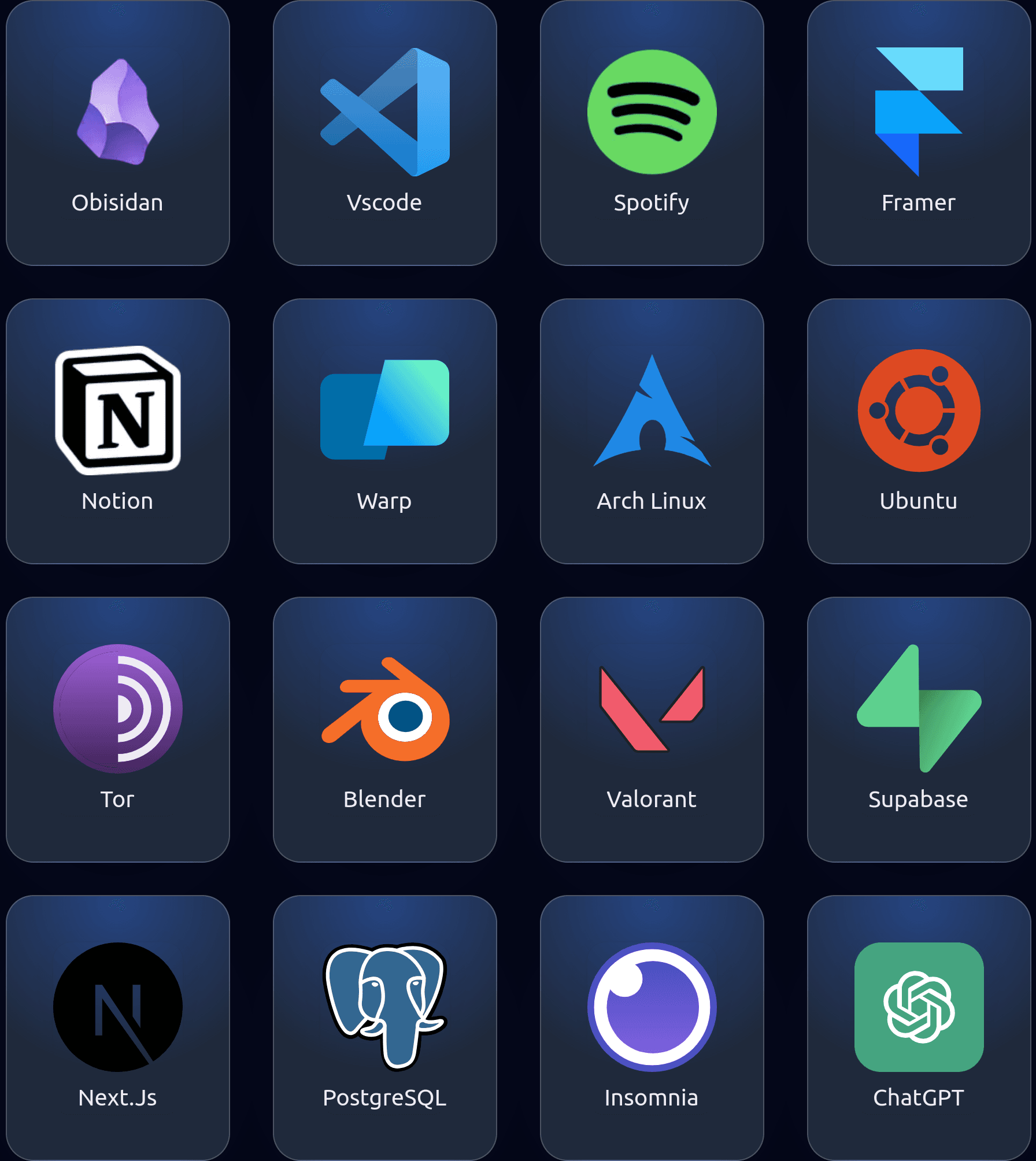Tap the Spotify card

(x=652, y=133)
